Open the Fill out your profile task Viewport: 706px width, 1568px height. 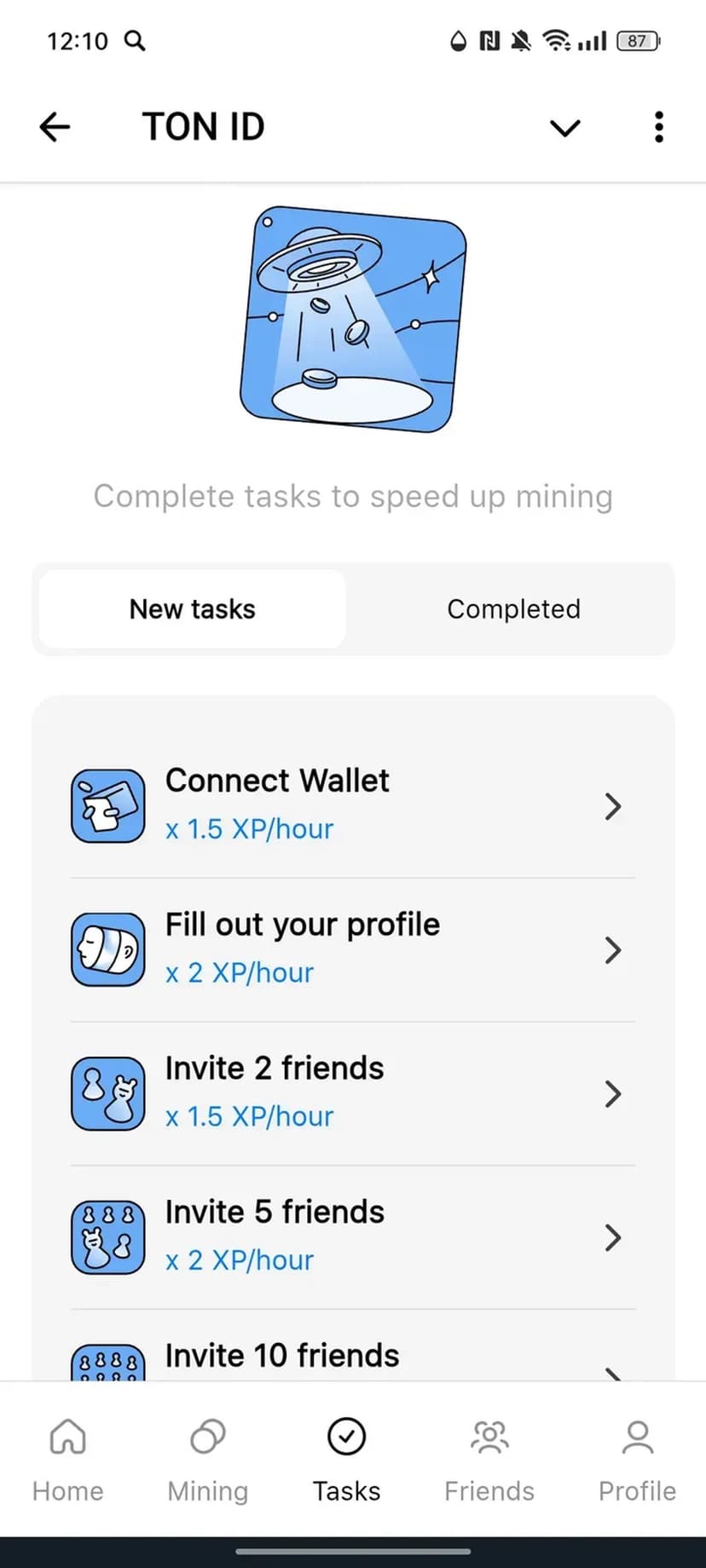(353, 949)
